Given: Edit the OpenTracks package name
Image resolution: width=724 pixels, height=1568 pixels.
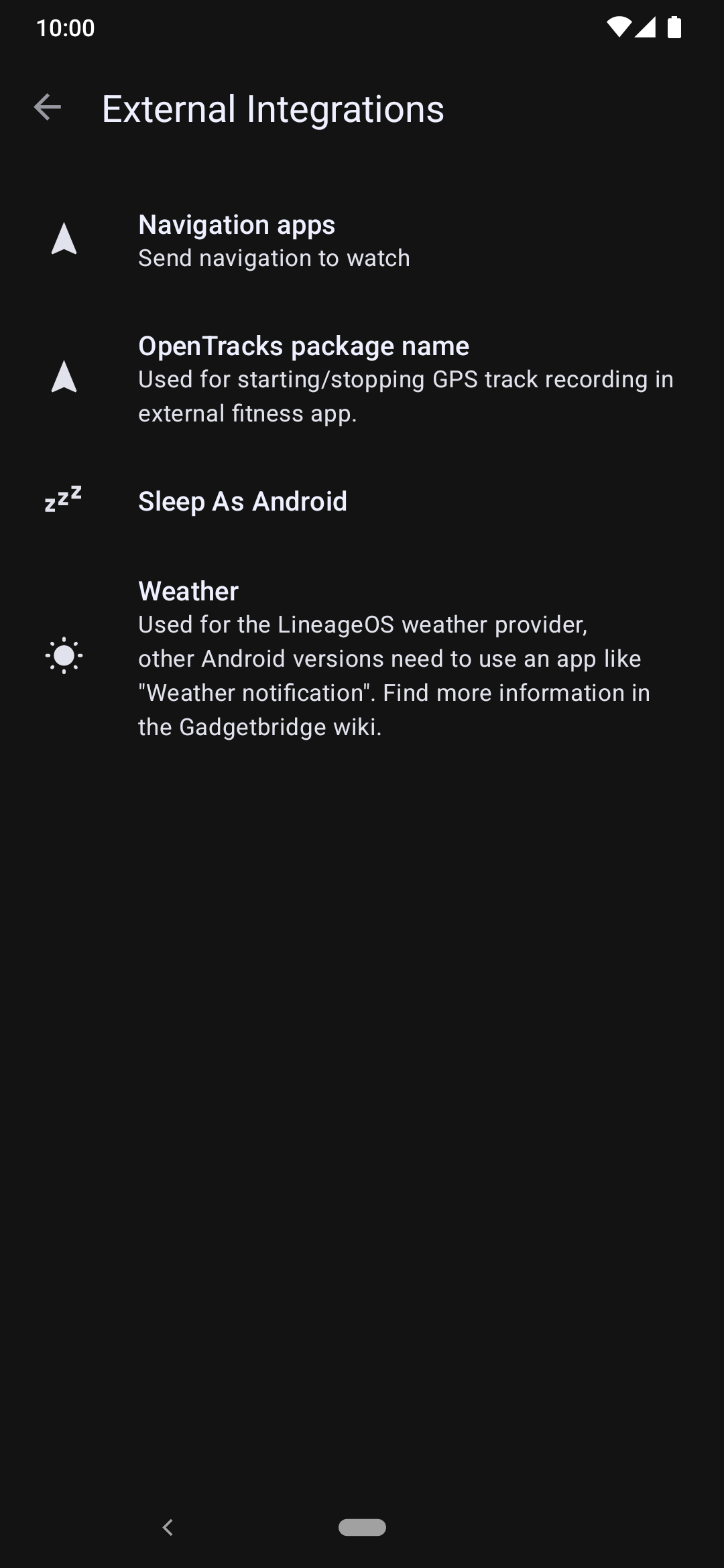Looking at the screenshot, I should [362, 379].
